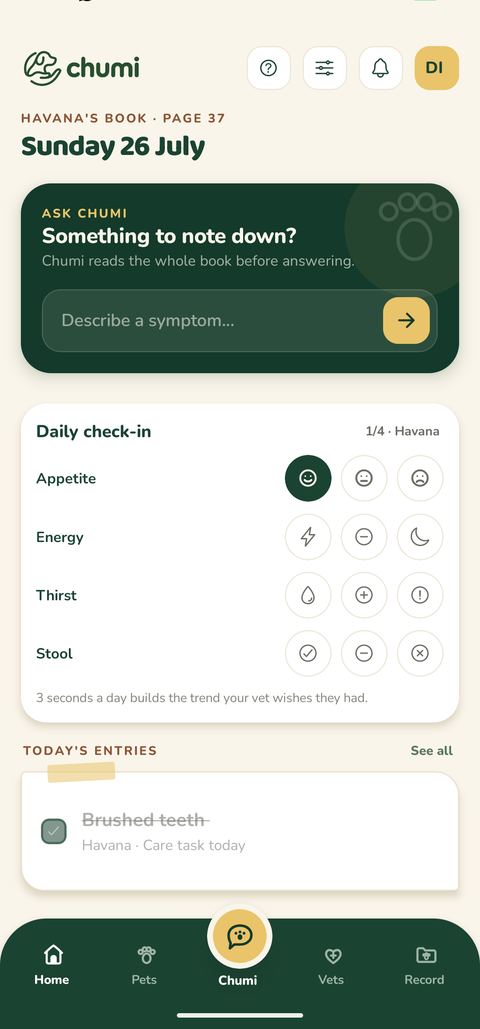Submit the symptom with the arrow button
Viewport: 480px width, 1029px height.
[406, 320]
